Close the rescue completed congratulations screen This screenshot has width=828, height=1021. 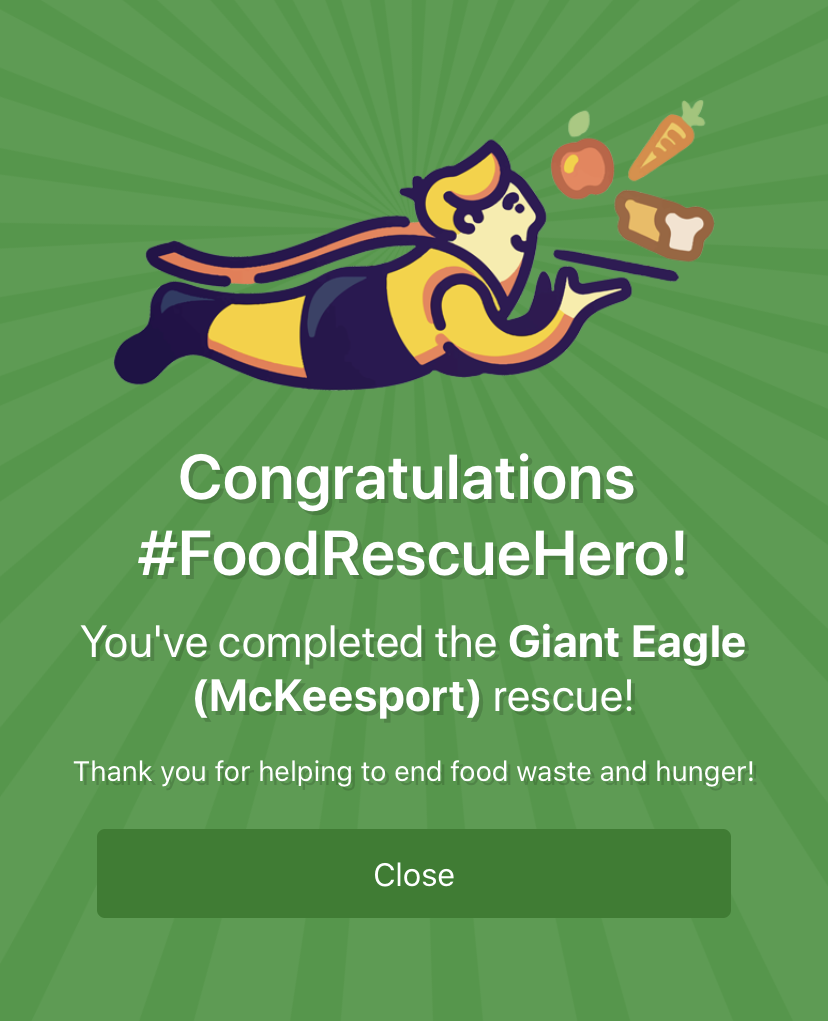413,874
